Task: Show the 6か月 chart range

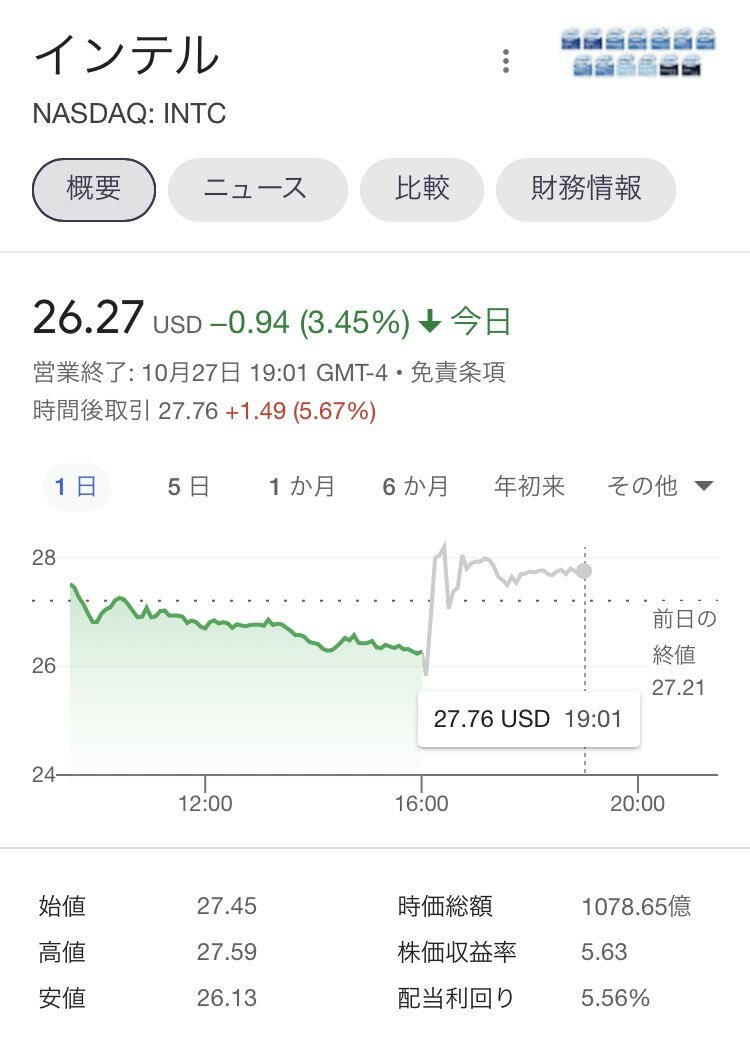Action: click(415, 487)
